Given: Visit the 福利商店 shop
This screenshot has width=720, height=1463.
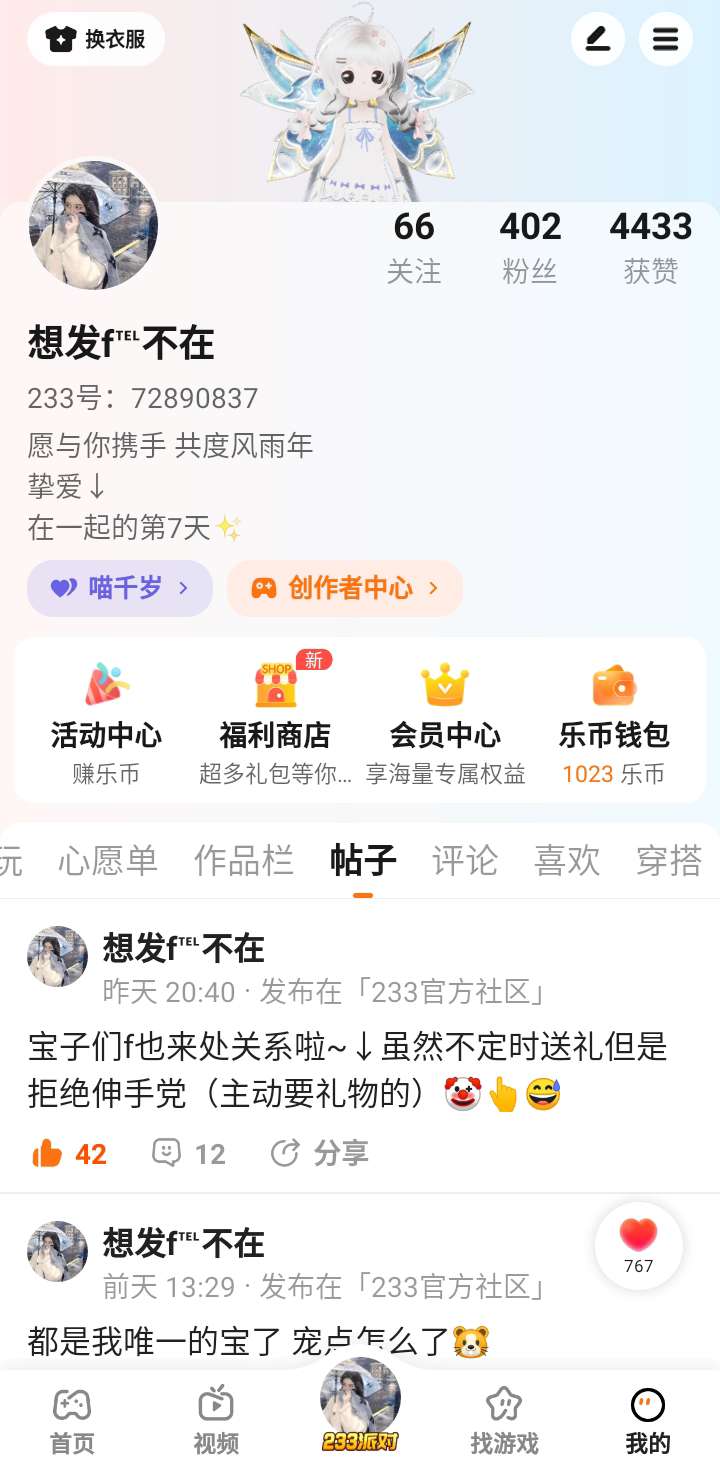Looking at the screenshot, I should pos(275,722).
